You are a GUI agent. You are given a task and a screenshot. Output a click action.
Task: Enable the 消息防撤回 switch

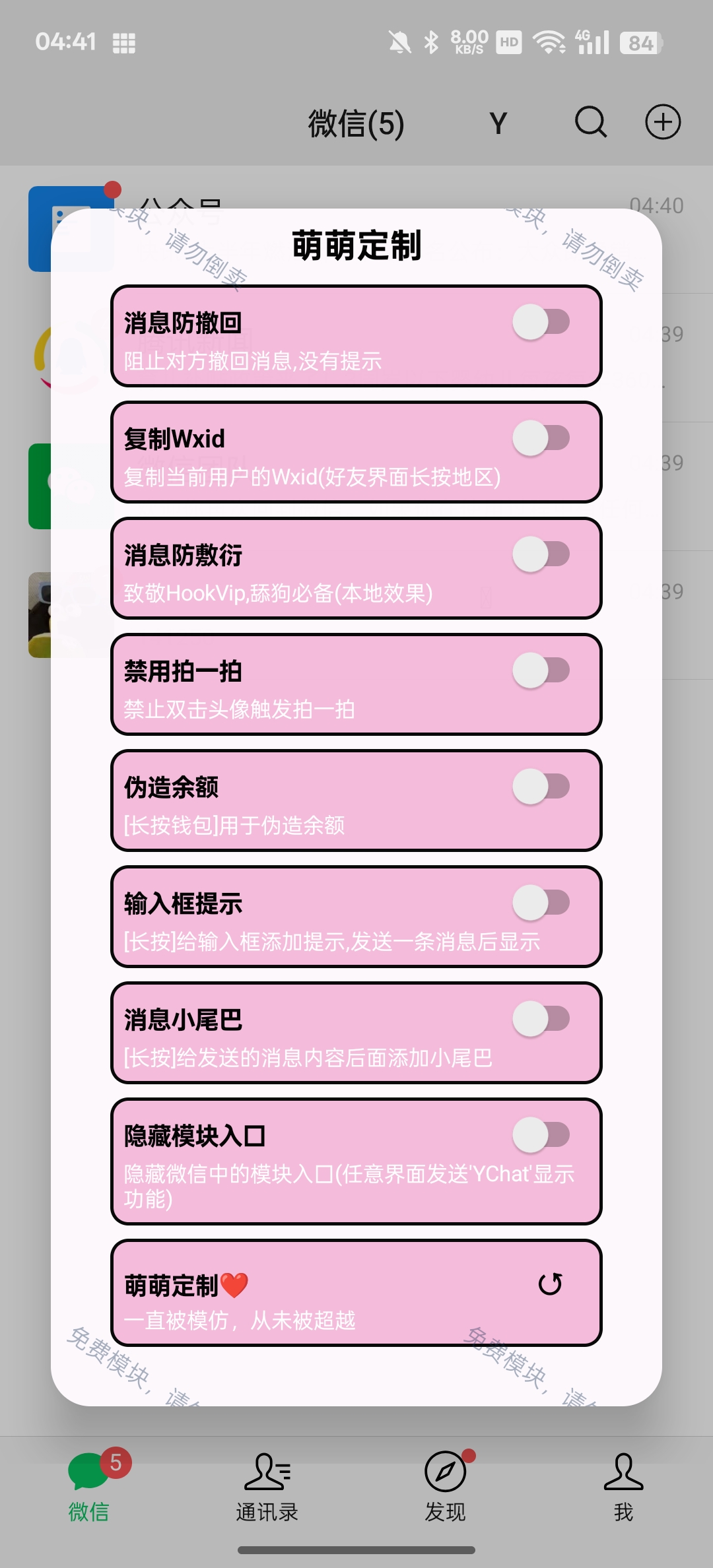pyautogui.click(x=541, y=322)
